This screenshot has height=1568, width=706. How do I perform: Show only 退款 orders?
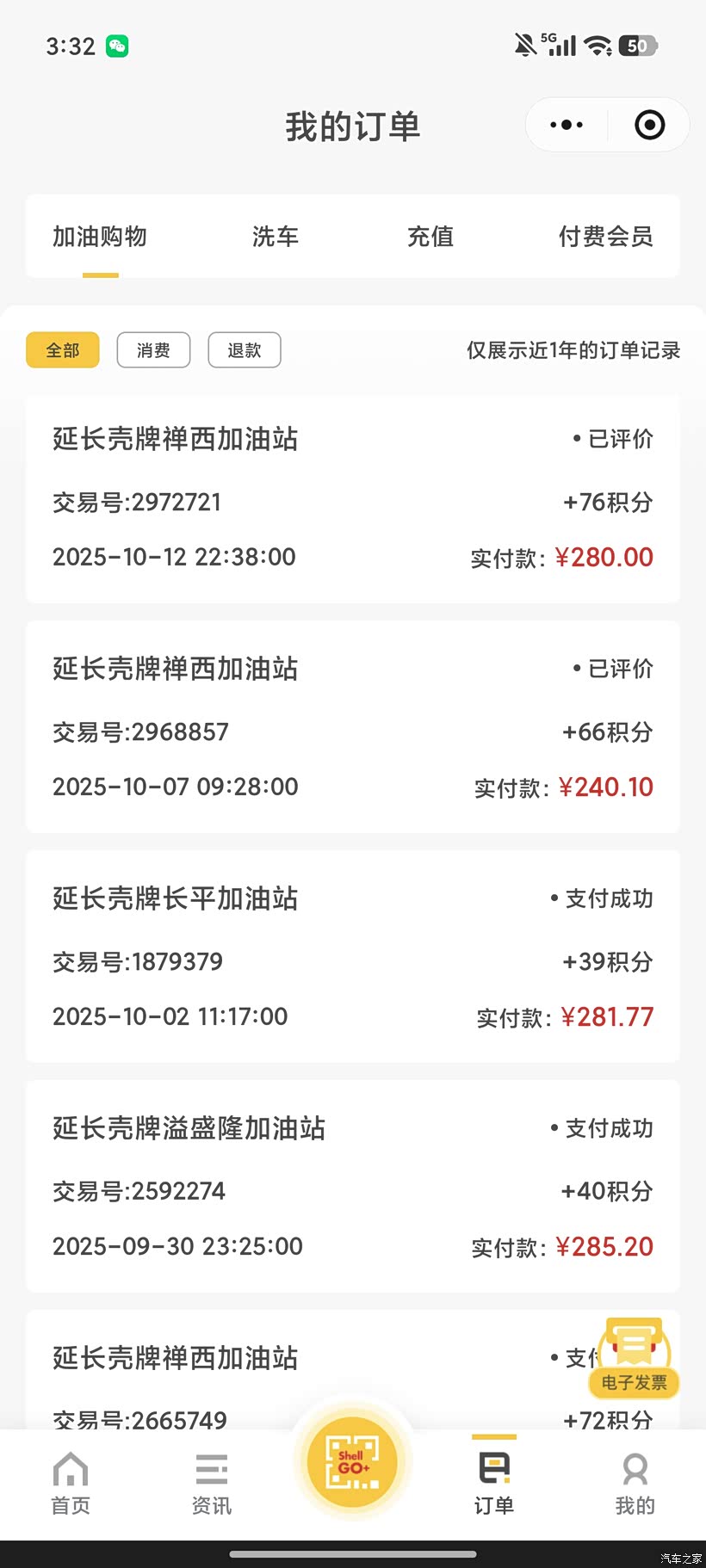point(245,350)
